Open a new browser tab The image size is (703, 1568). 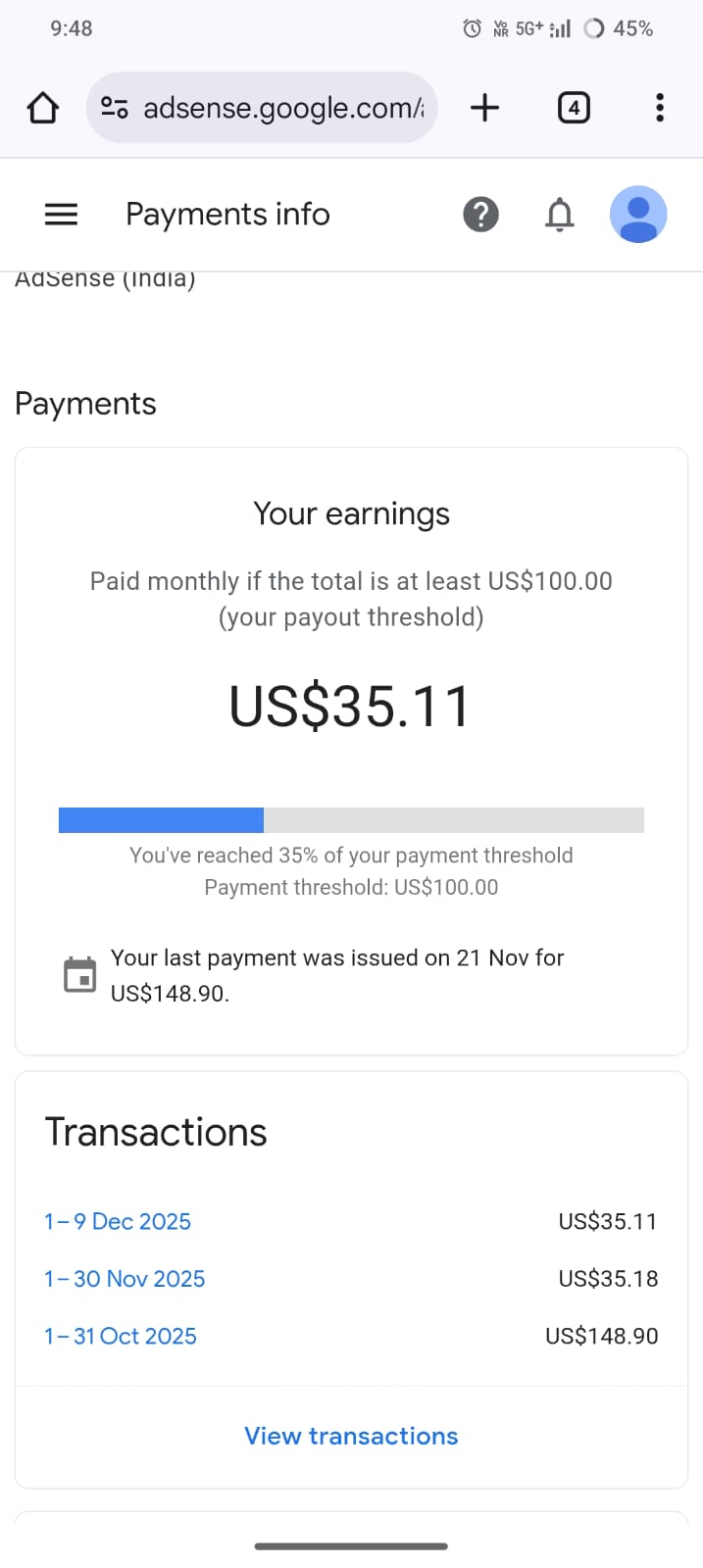[484, 108]
